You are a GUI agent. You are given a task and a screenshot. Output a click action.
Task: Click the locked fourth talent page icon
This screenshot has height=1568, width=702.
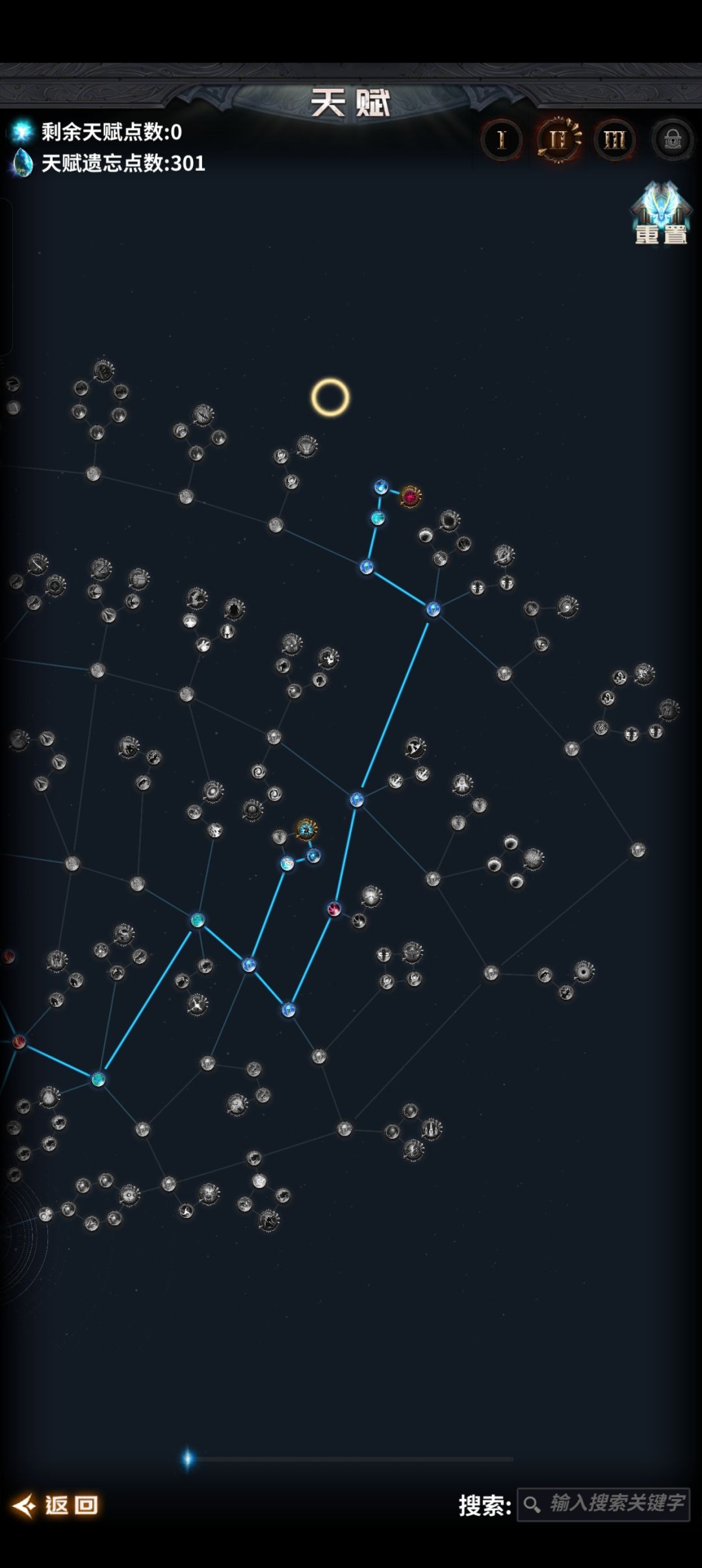(673, 140)
